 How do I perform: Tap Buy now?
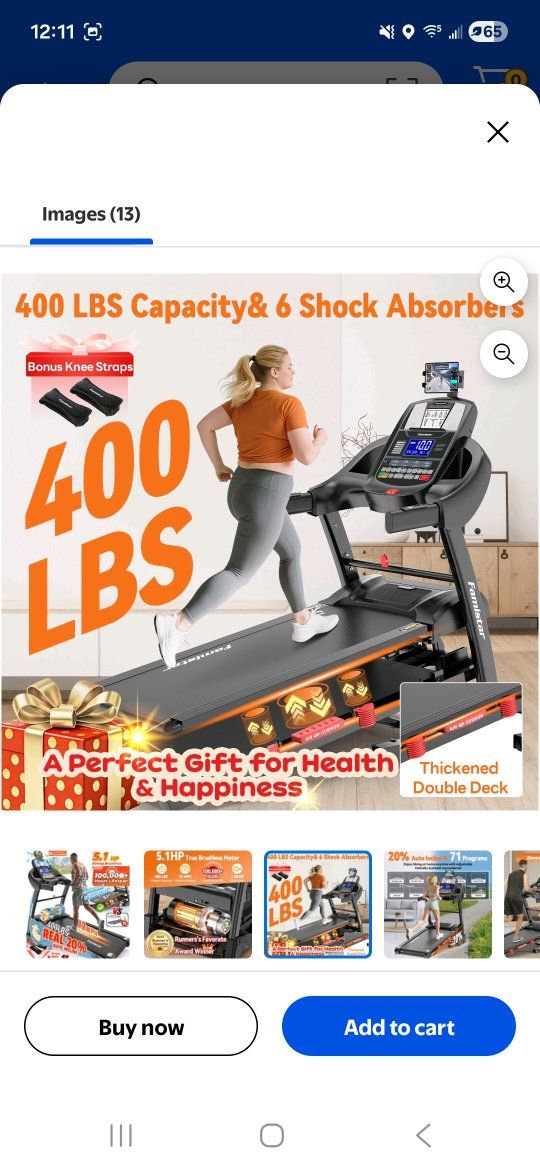tap(141, 1026)
